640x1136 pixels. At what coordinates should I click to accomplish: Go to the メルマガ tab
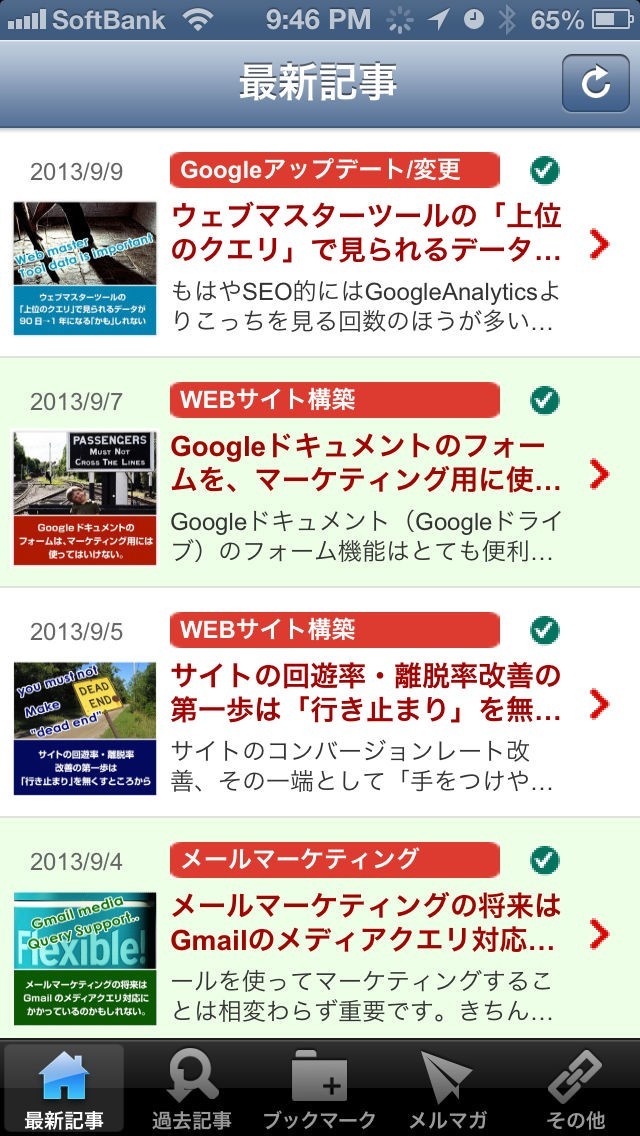click(x=447, y=1090)
